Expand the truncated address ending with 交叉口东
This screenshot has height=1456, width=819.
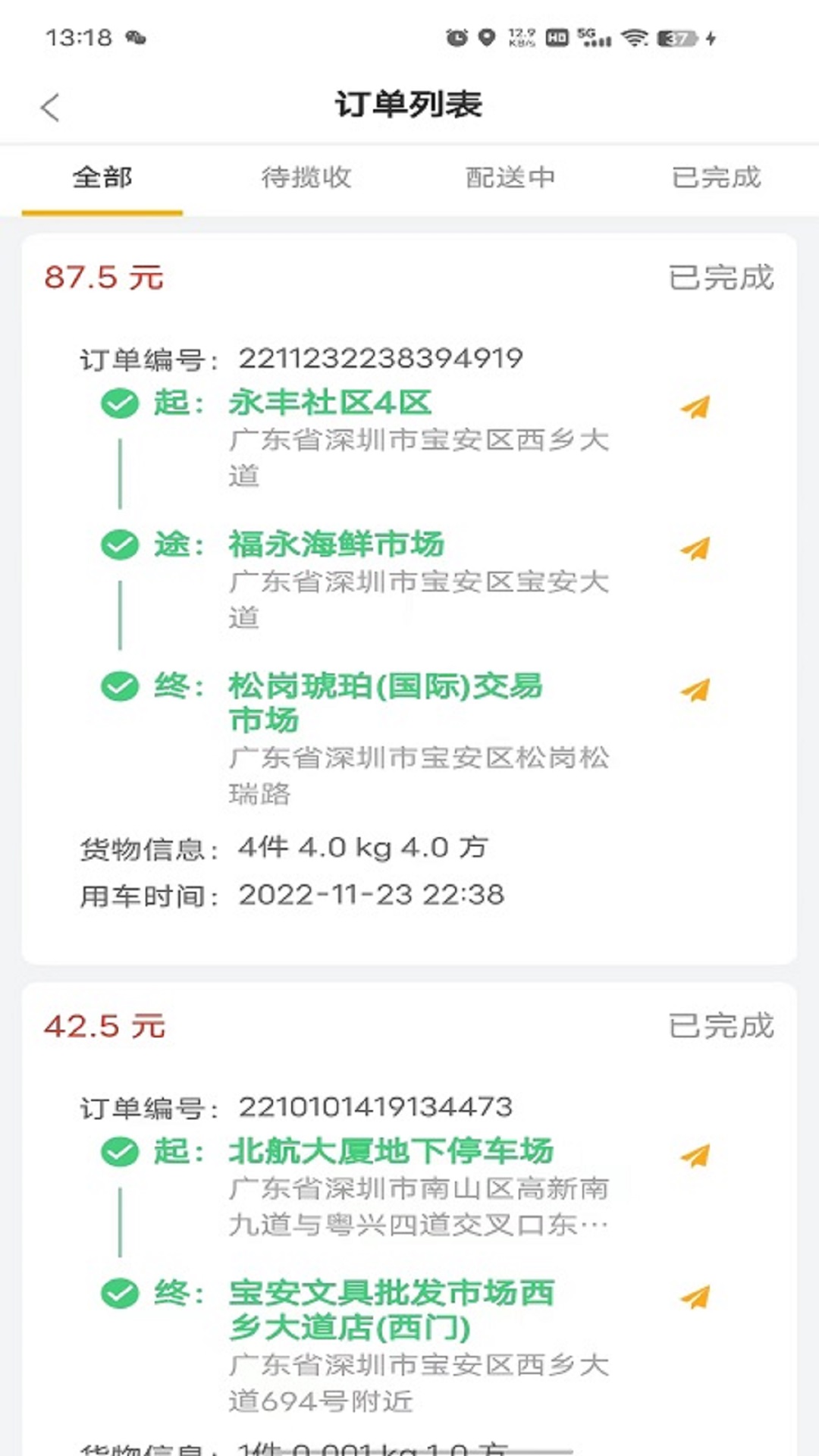point(417,1225)
